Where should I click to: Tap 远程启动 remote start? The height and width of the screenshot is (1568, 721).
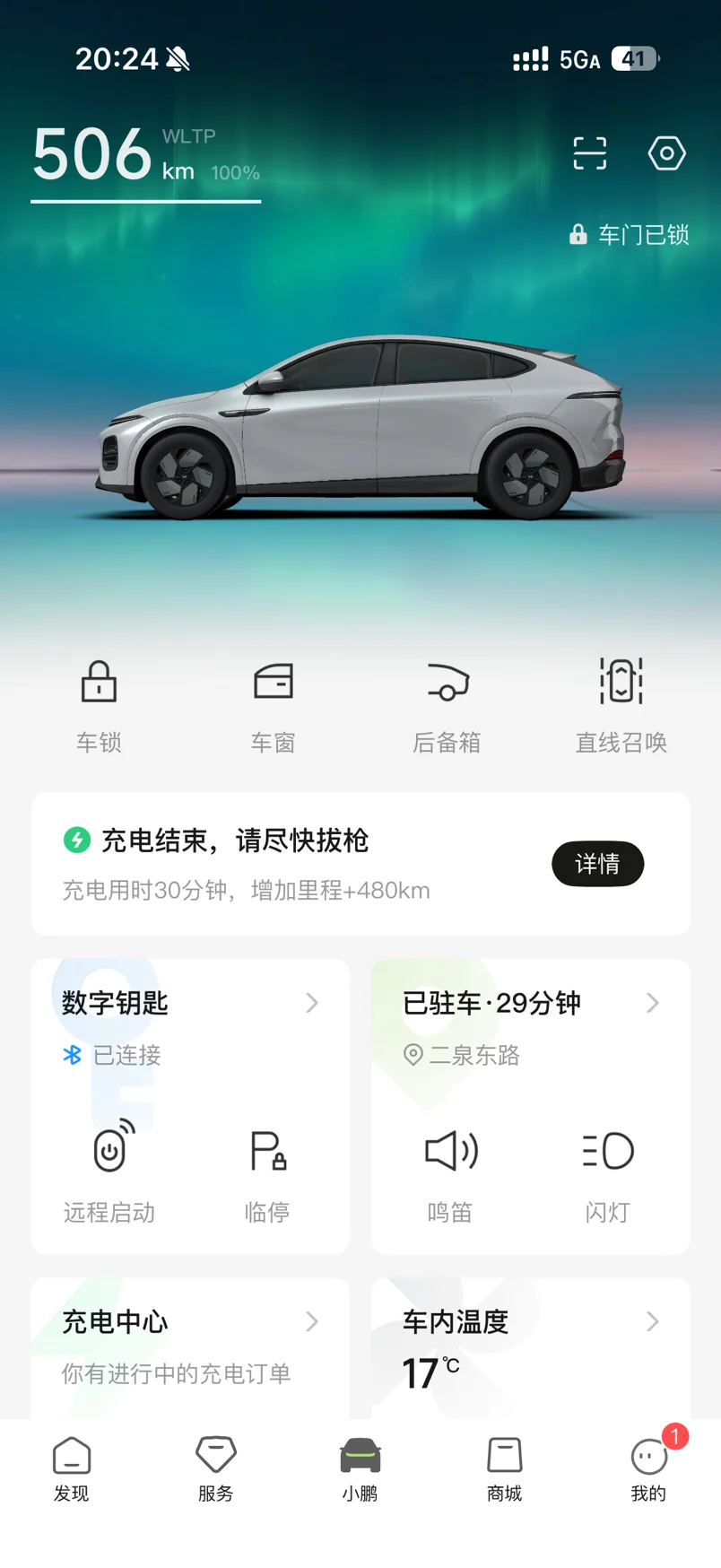tap(109, 1172)
